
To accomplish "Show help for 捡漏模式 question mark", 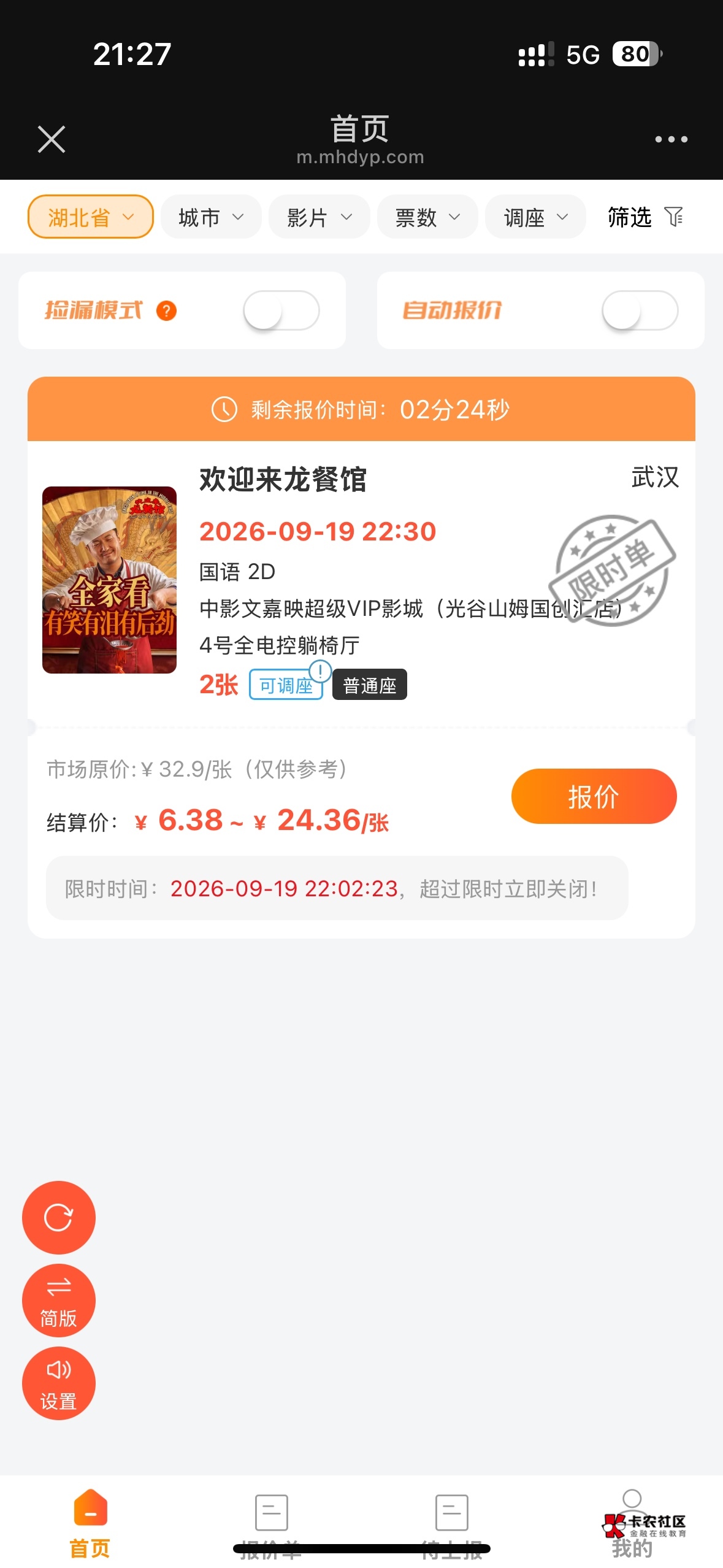I will (166, 310).
